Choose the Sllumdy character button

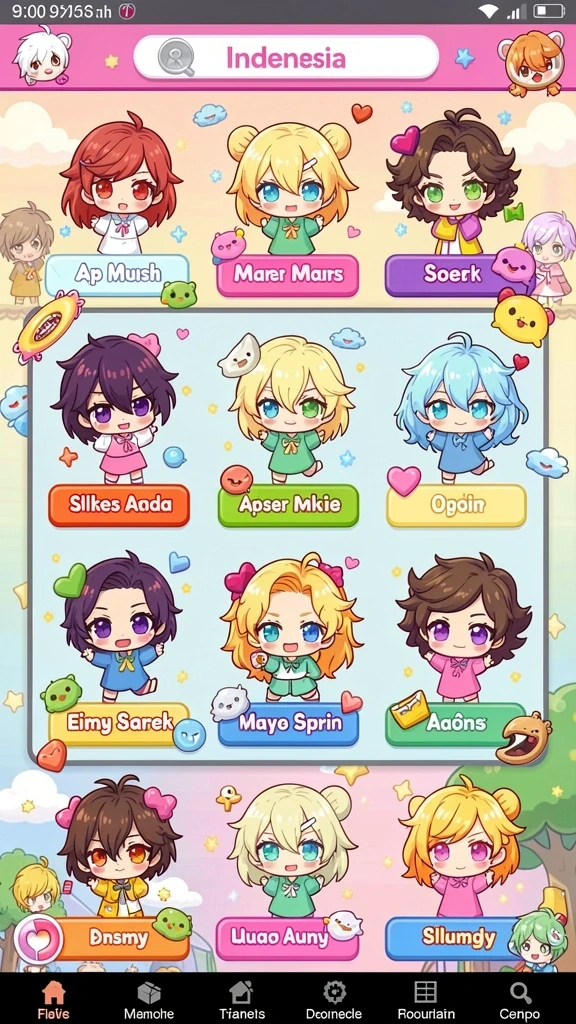pos(456,938)
